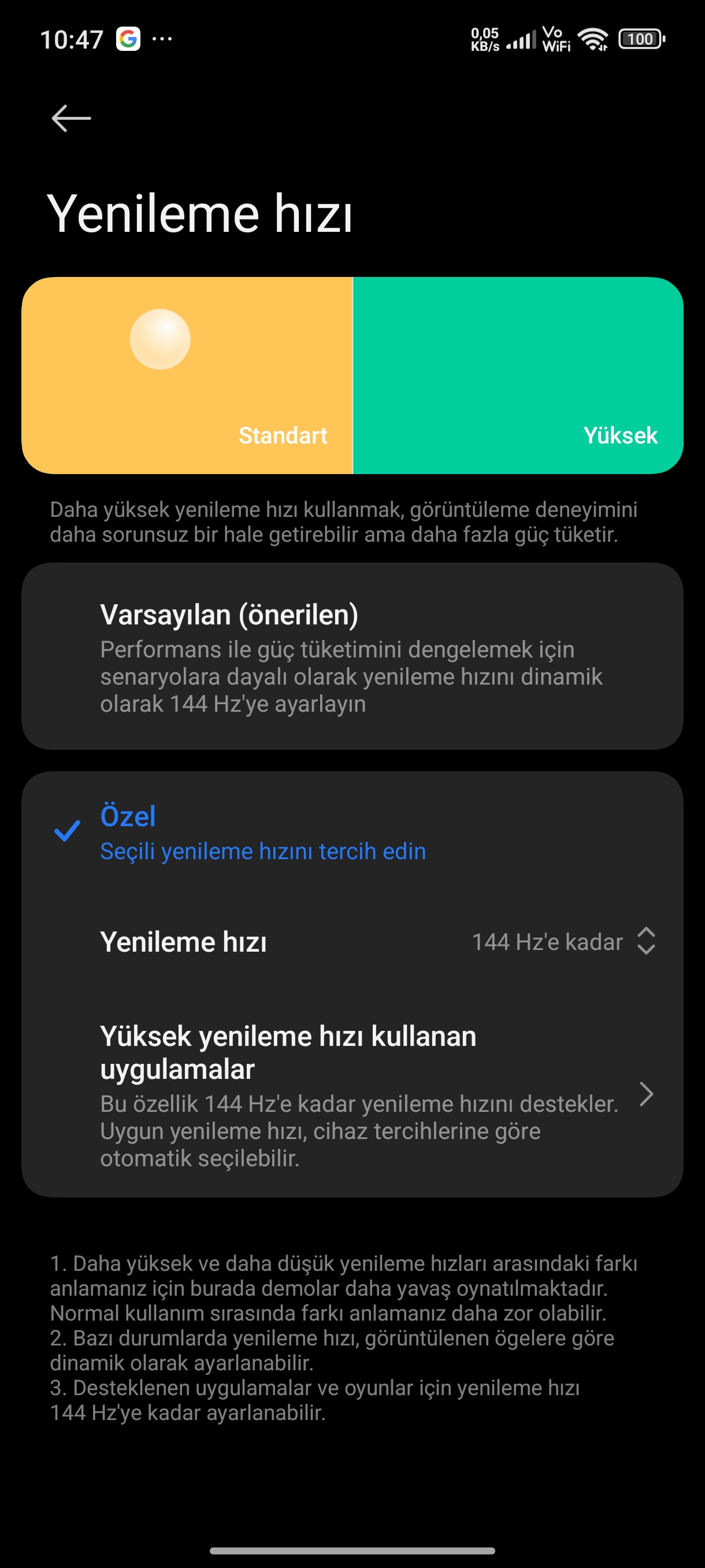
Task: Go back using the arrow icon
Action: 71,118
